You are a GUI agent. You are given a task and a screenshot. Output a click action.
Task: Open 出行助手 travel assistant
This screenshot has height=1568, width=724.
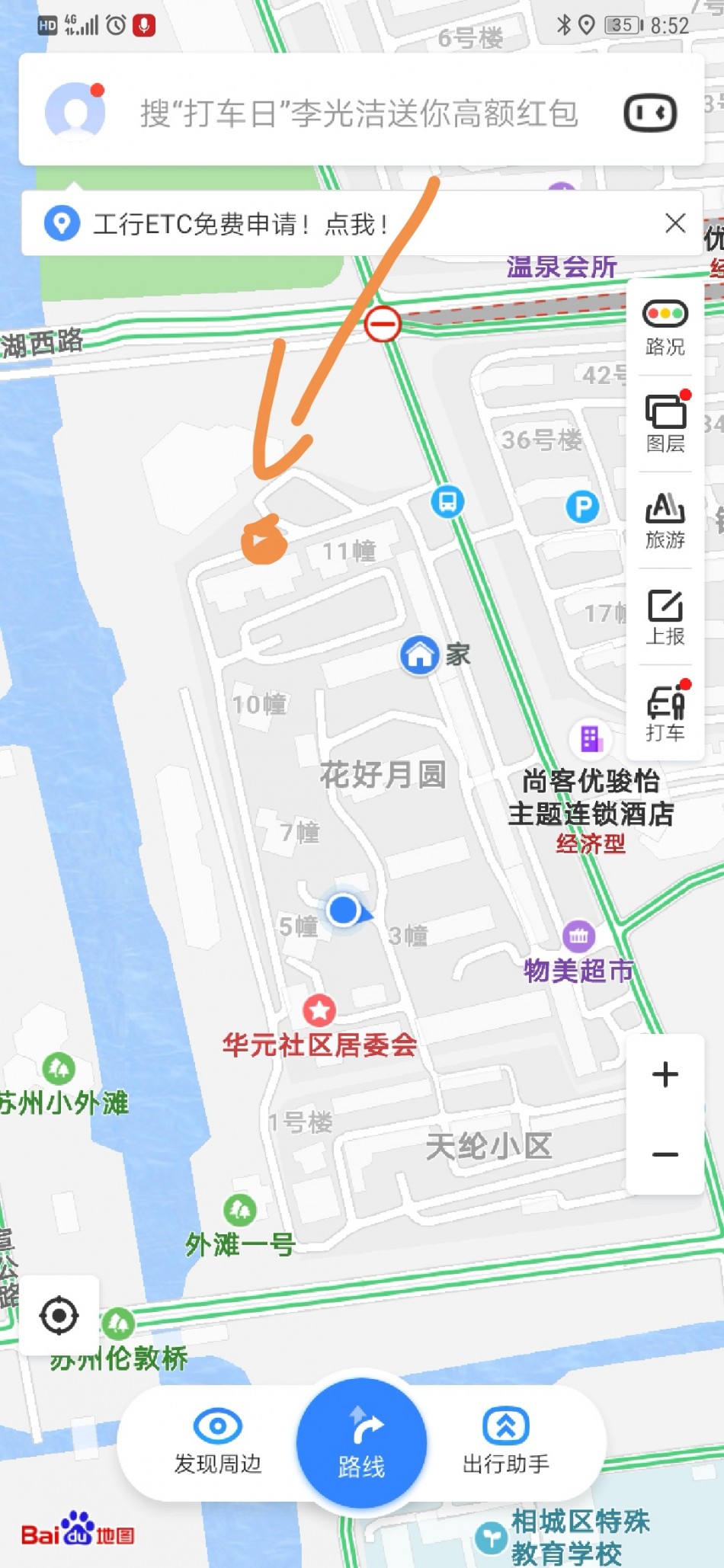pyautogui.click(x=505, y=1442)
